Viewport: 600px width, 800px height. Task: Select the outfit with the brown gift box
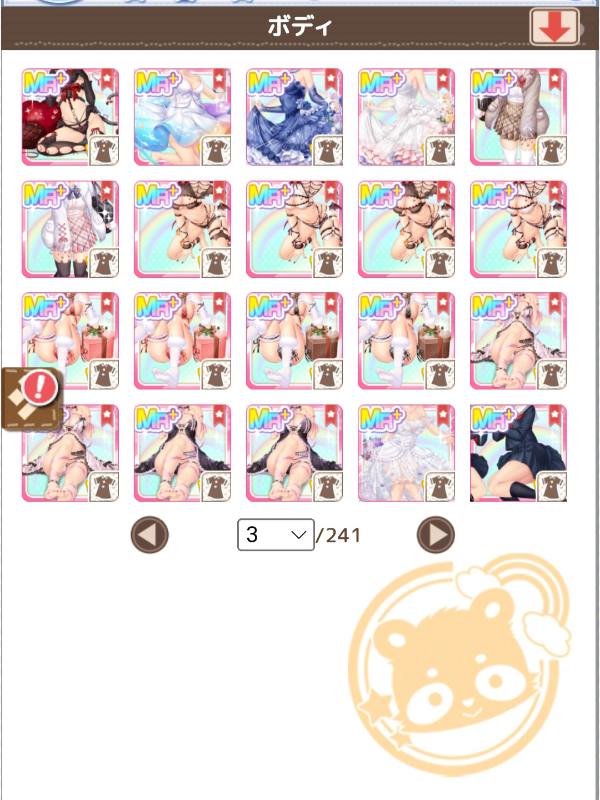294,341
